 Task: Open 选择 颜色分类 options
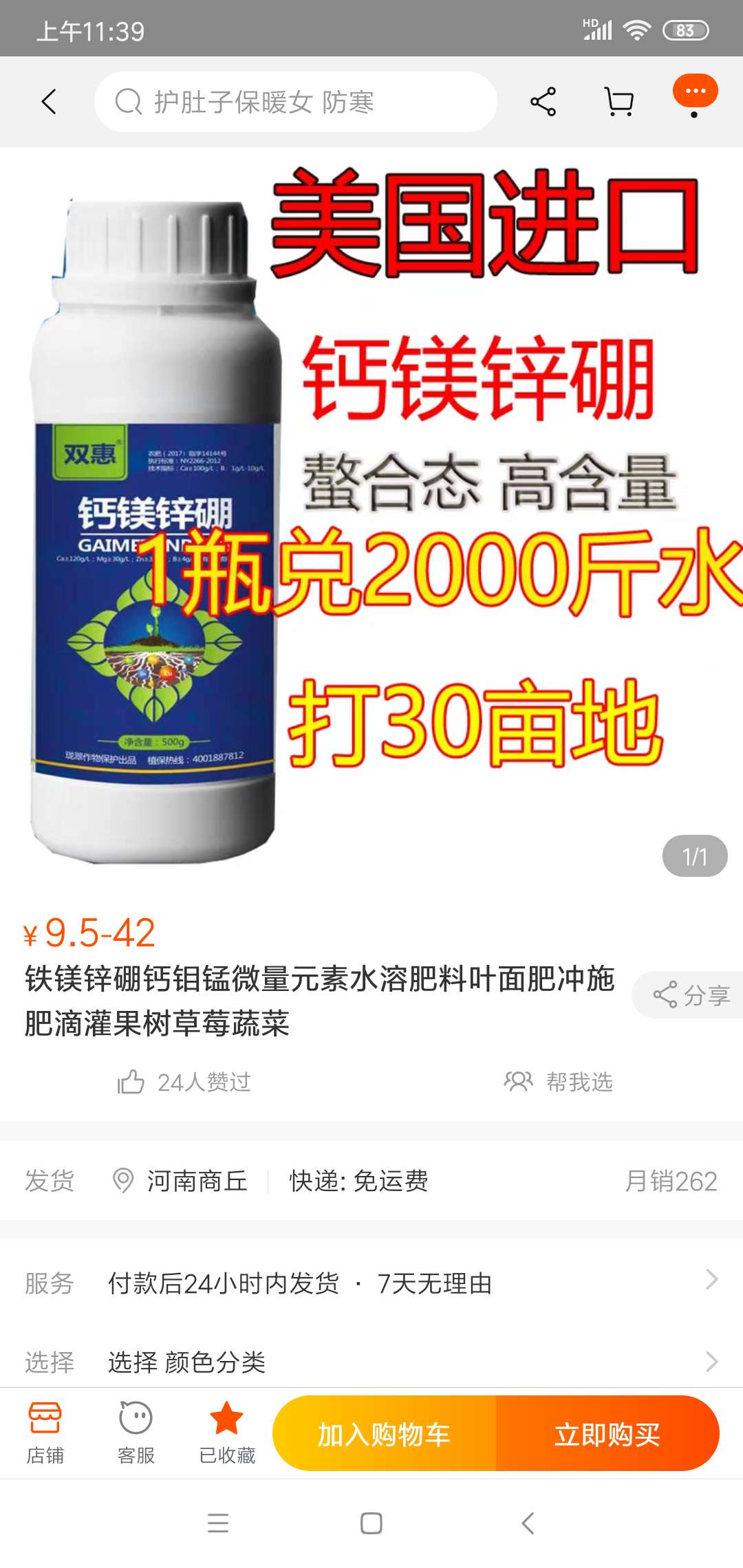[x=371, y=1362]
